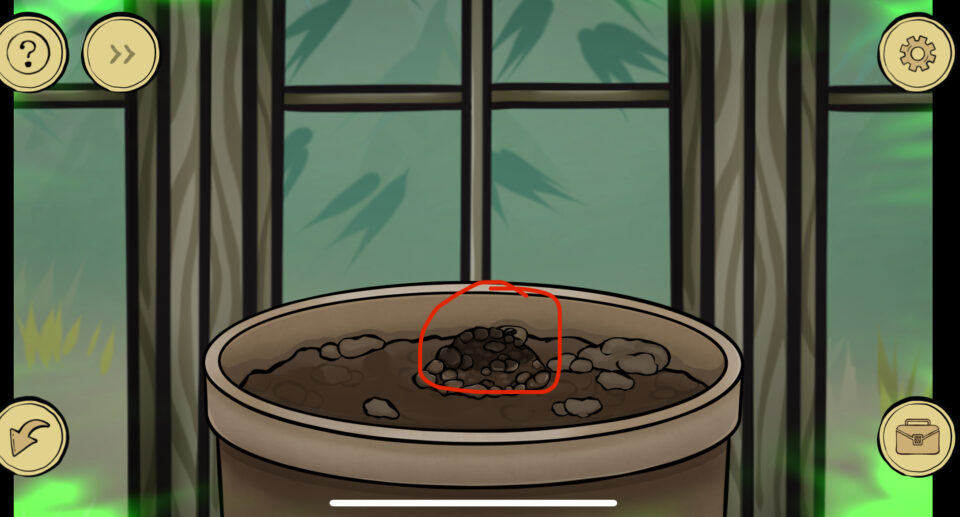Tap the fast-forward skip button
The image size is (960, 517).
point(121,53)
